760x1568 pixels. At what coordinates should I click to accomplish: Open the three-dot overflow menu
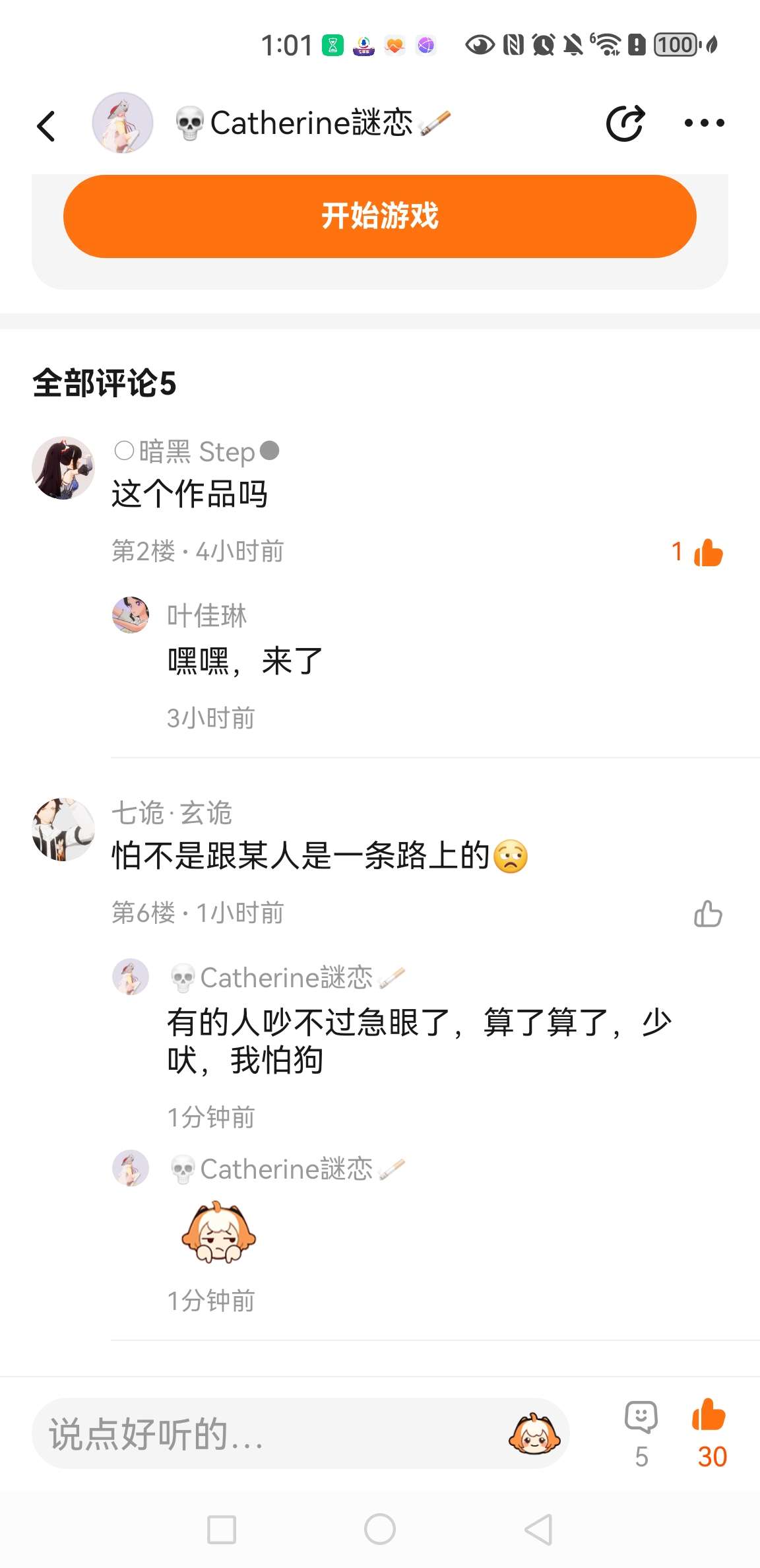[704, 123]
